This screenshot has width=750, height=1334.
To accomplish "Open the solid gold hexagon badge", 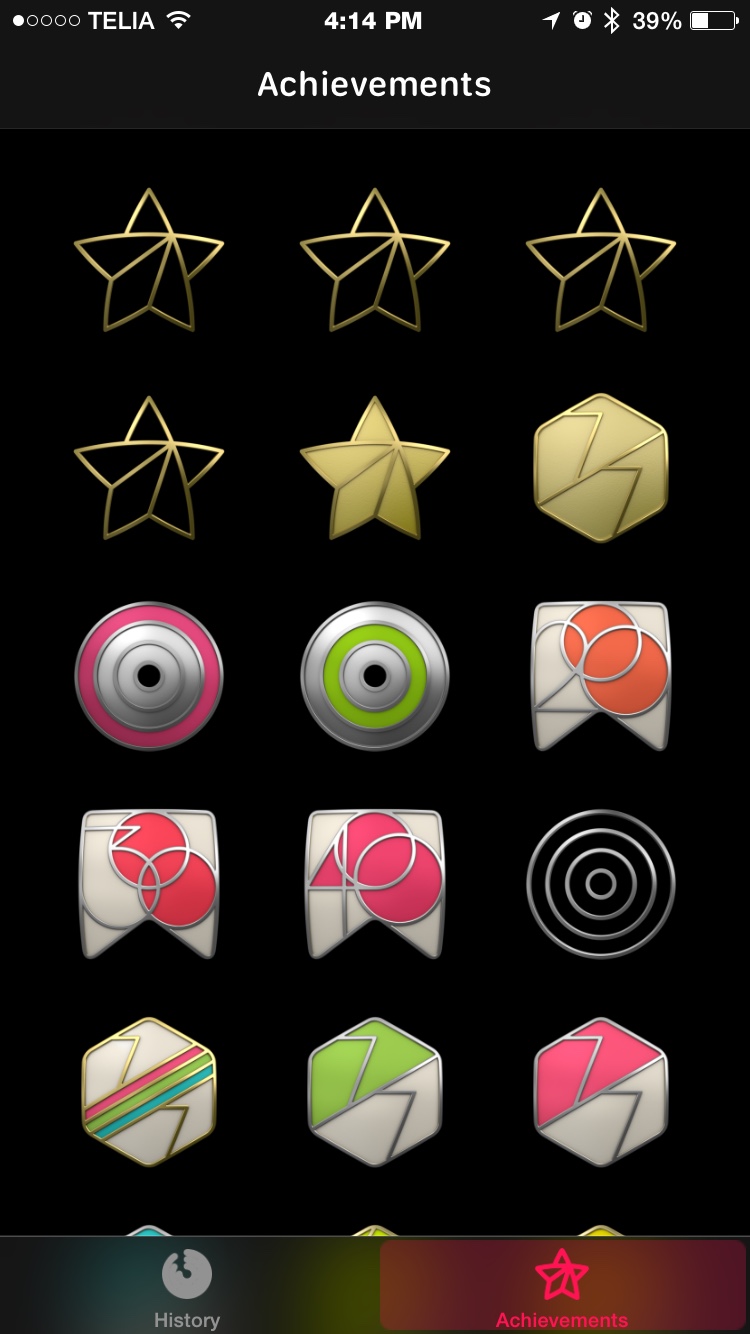I will (600, 467).
